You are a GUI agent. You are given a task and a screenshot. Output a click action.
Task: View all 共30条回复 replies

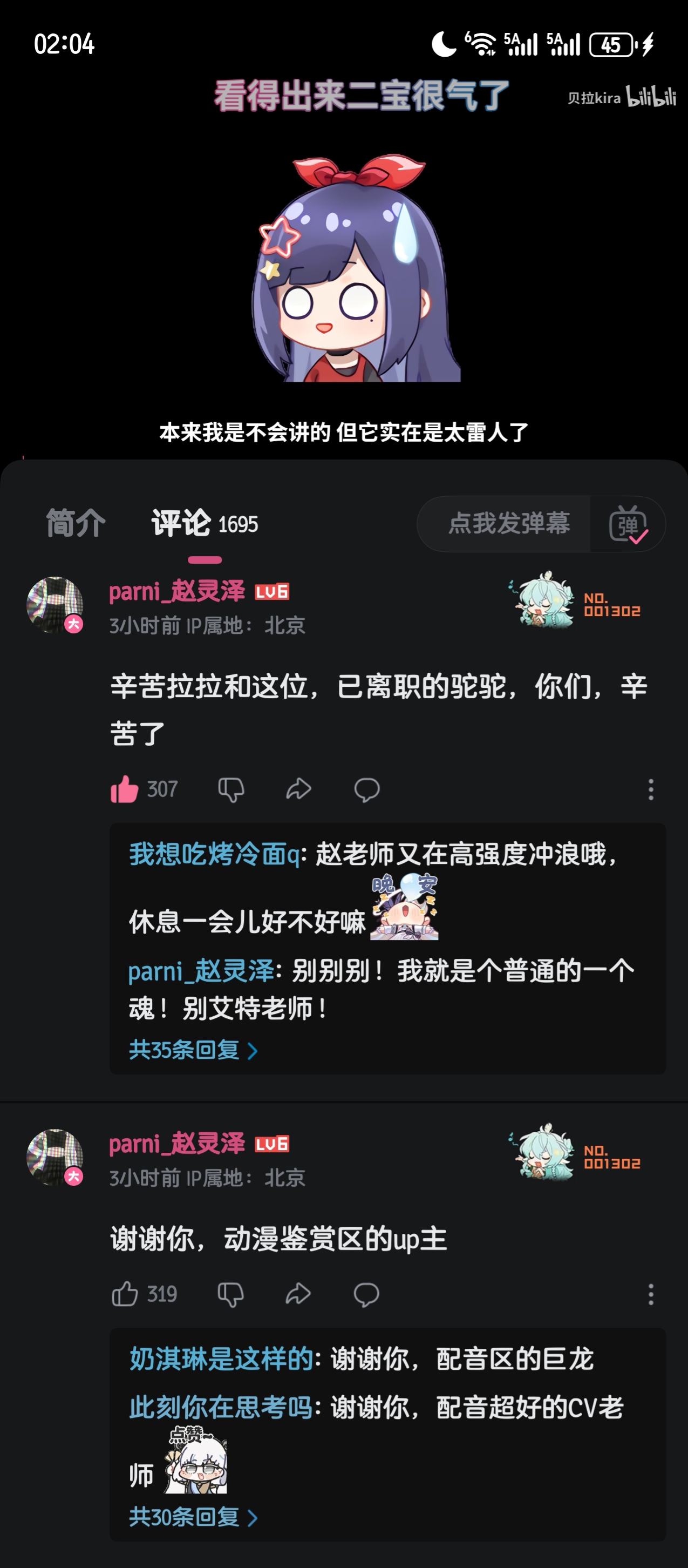click(193, 1517)
